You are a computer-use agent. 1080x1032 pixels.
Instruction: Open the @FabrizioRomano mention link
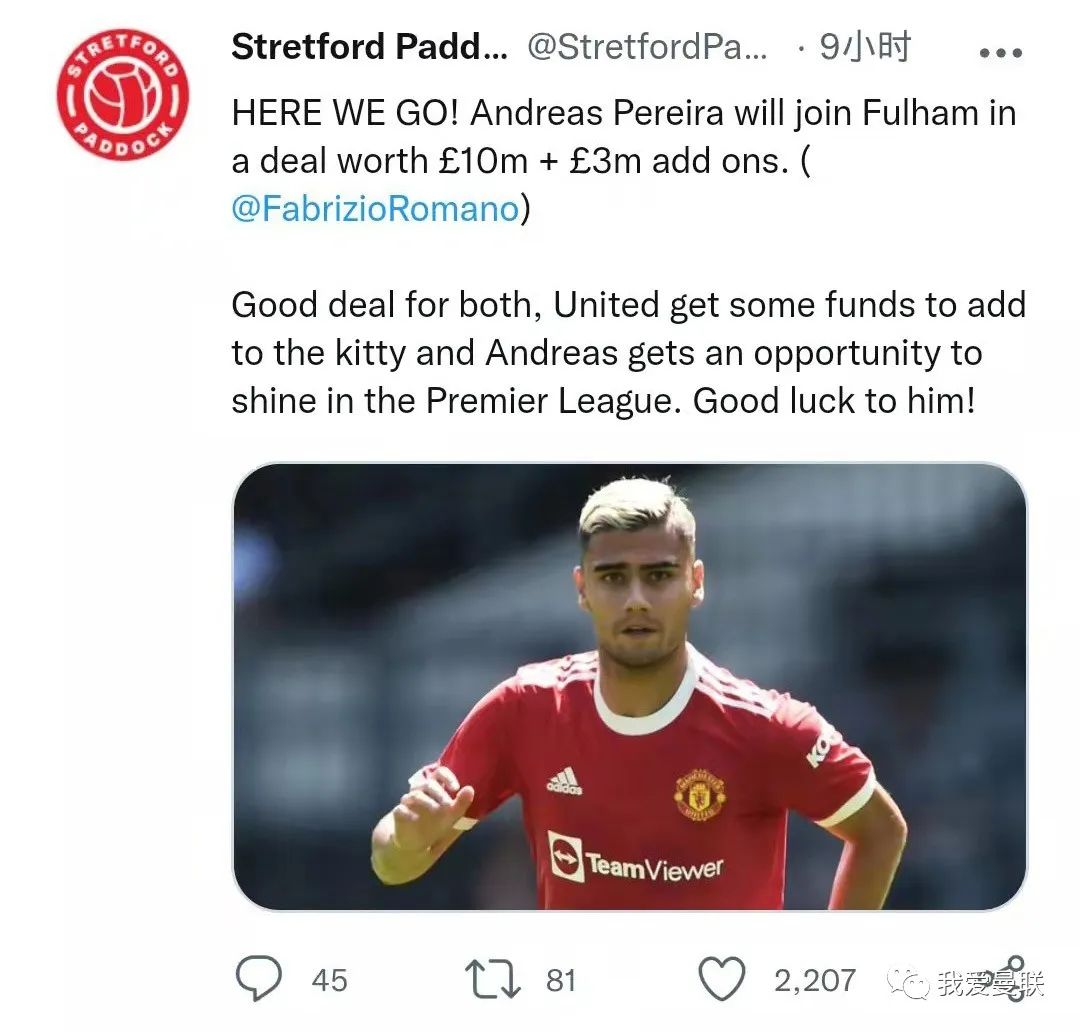[375, 210]
